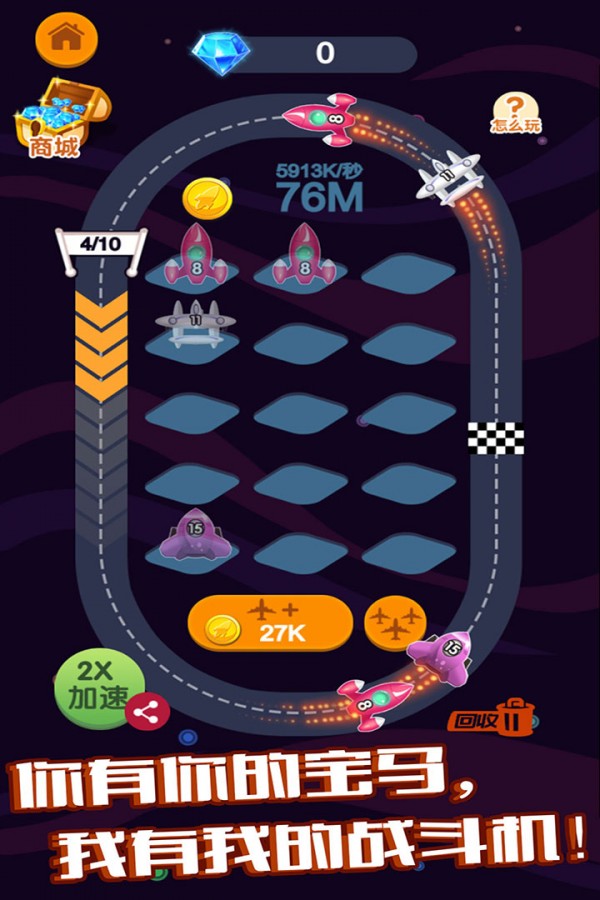The image size is (600, 900).
Task: Share the game via share icon
Action: pyautogui.click(x=148, y=712)
